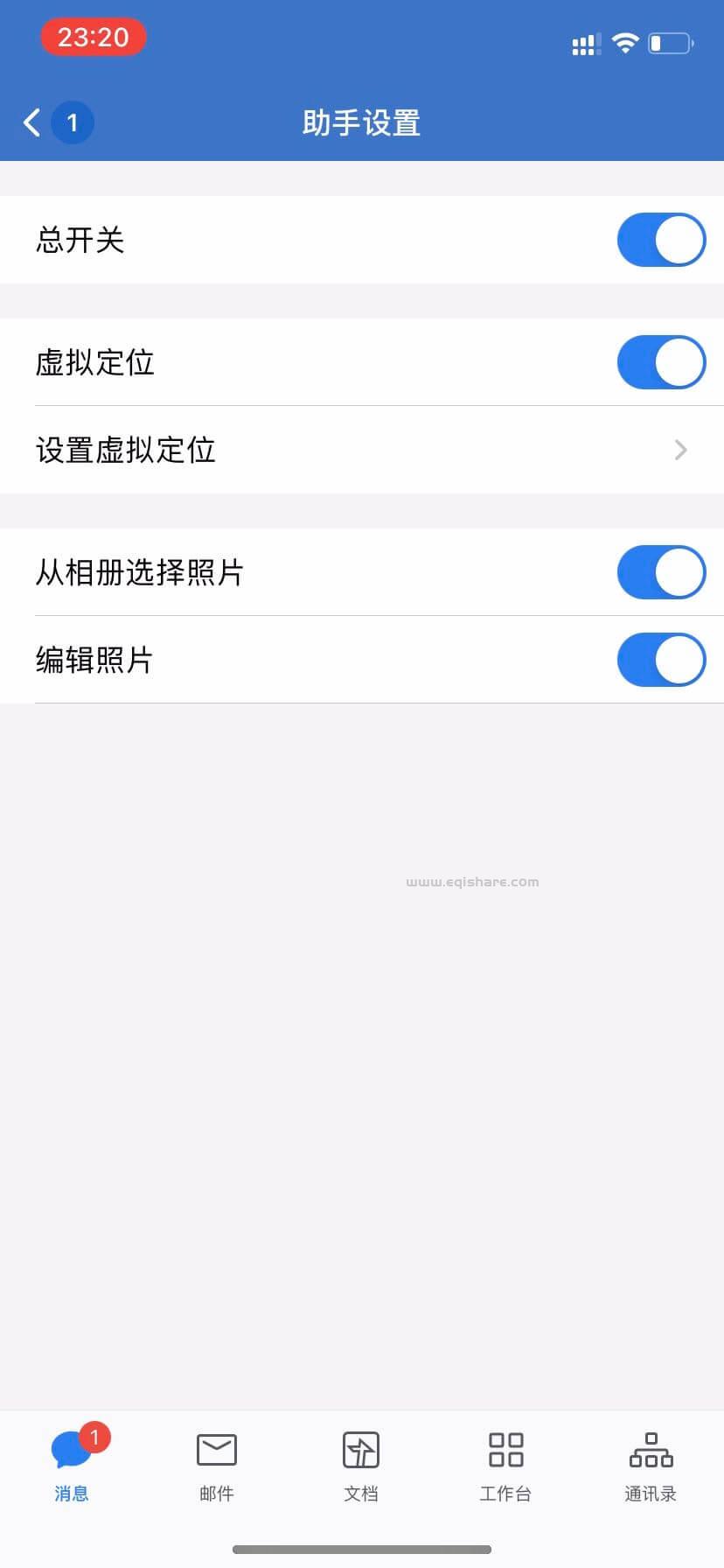The width and height of the screenshot is (724, 1568).
Task: Tap the 工作台 workspace grid icon
Action: 506,1449
